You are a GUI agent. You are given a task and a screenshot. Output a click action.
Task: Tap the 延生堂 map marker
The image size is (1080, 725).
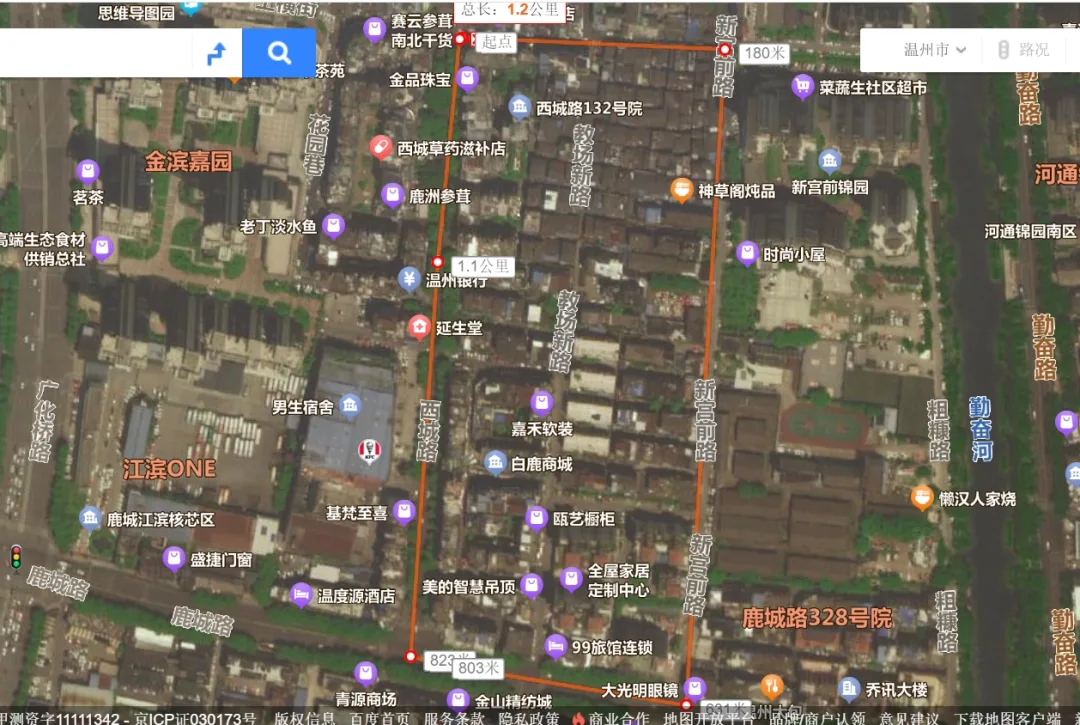click(x=419, y=327)
